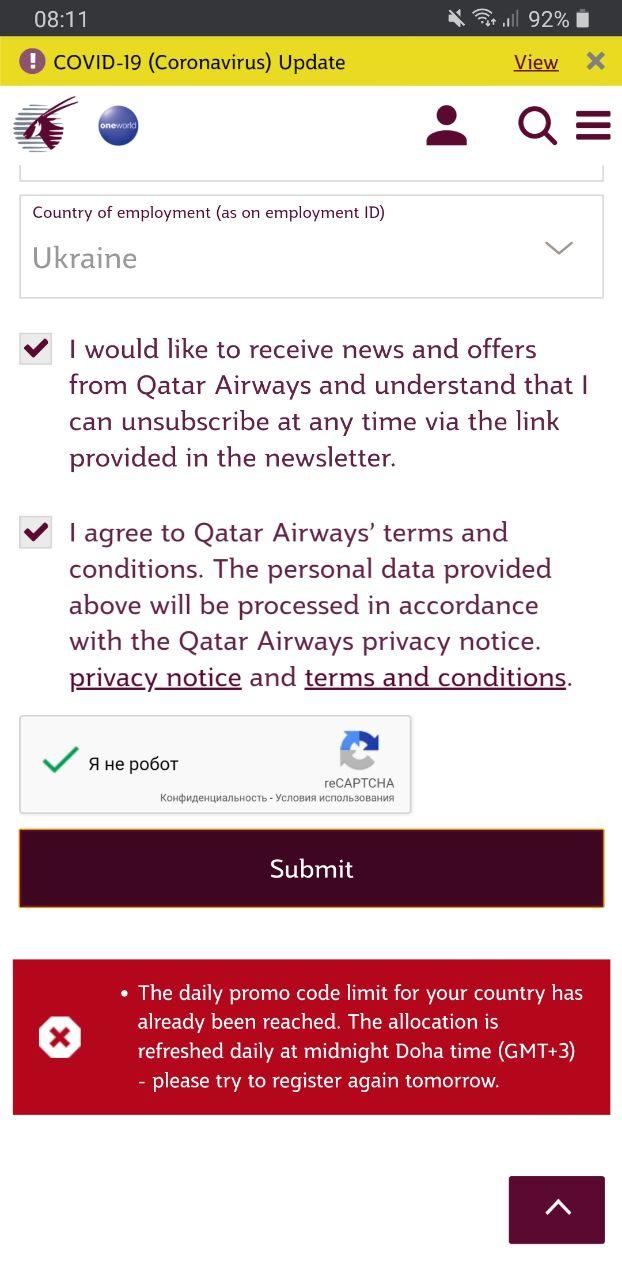622x1280 pixels.
Task: Open the hamburger navigation menu
Action: 593,126
